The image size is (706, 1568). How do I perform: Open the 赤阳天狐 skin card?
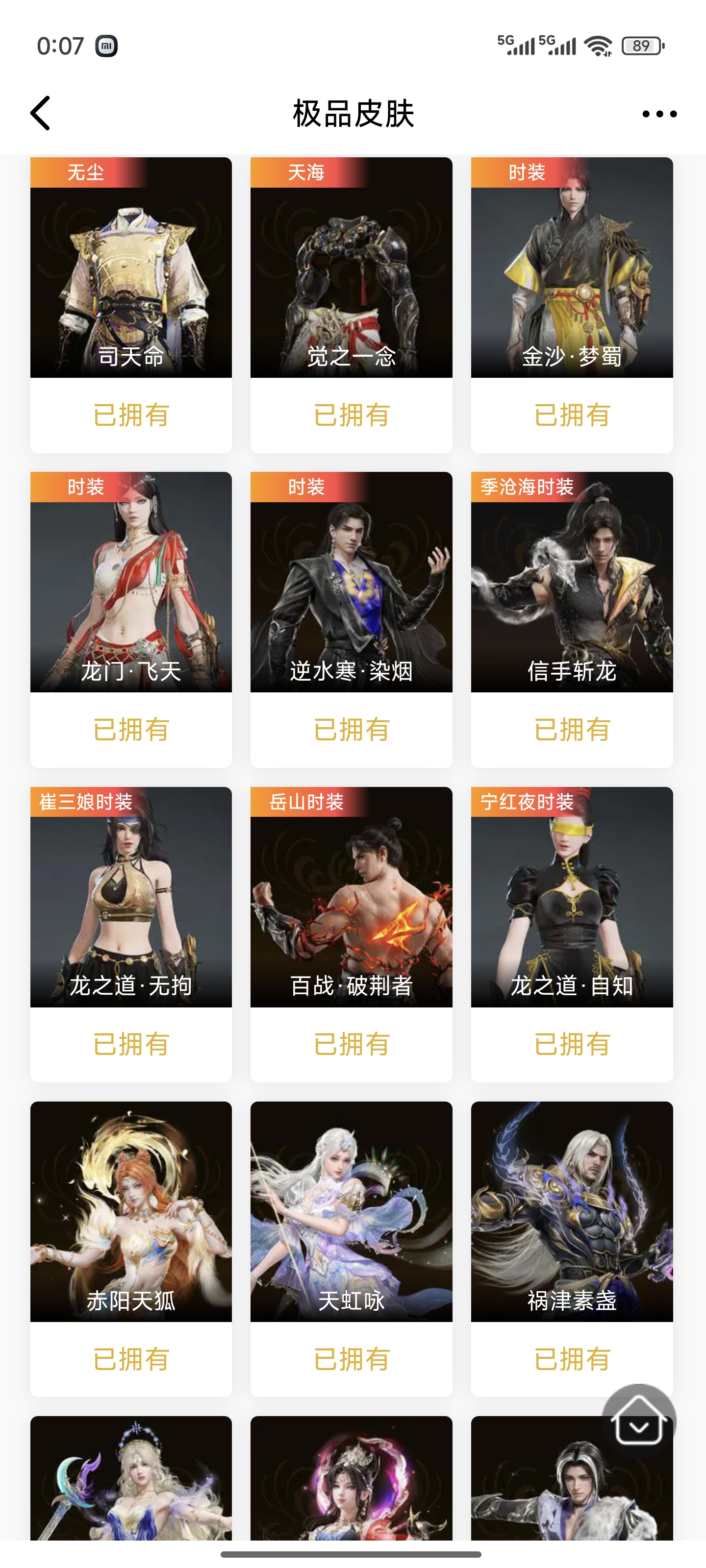131,1212
